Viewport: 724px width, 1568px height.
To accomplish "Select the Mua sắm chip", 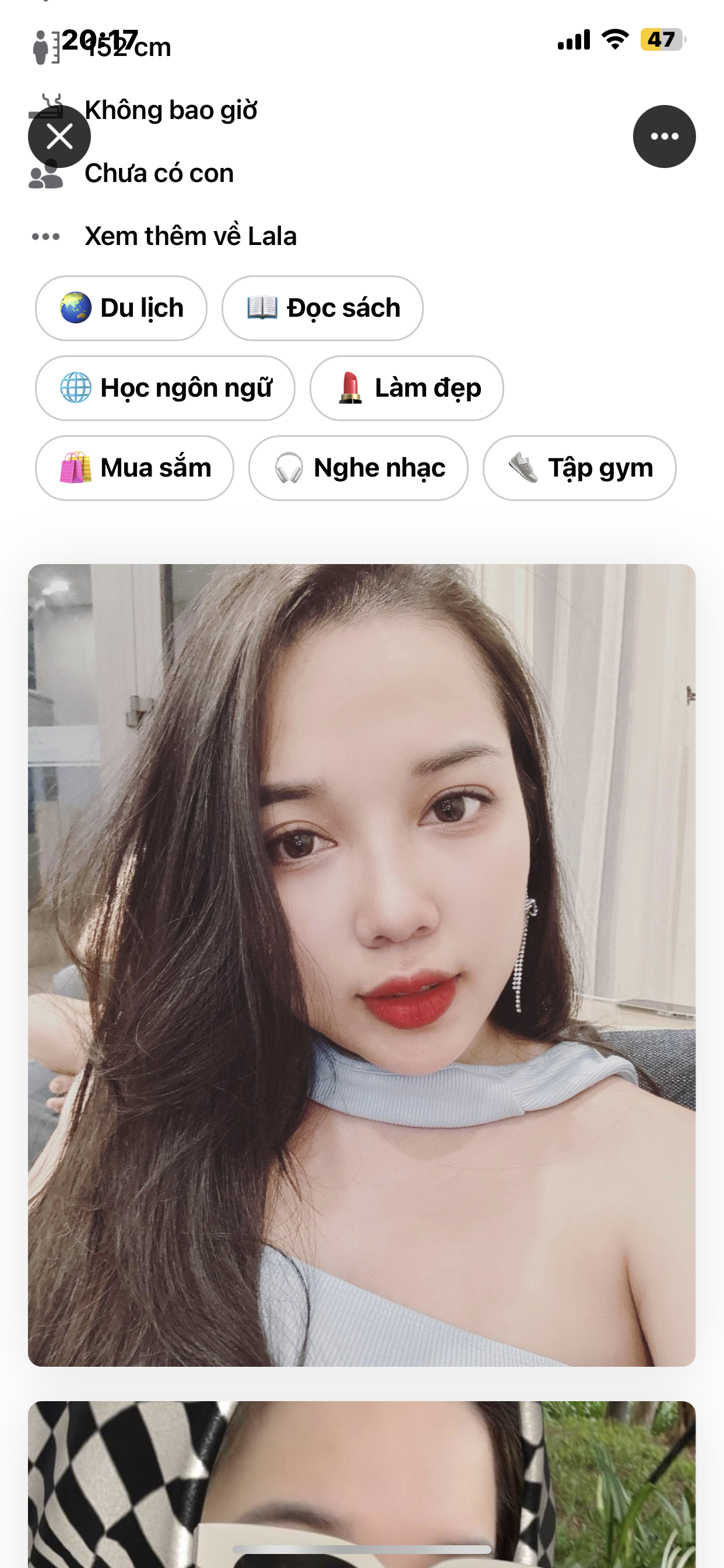I will 135,467.
